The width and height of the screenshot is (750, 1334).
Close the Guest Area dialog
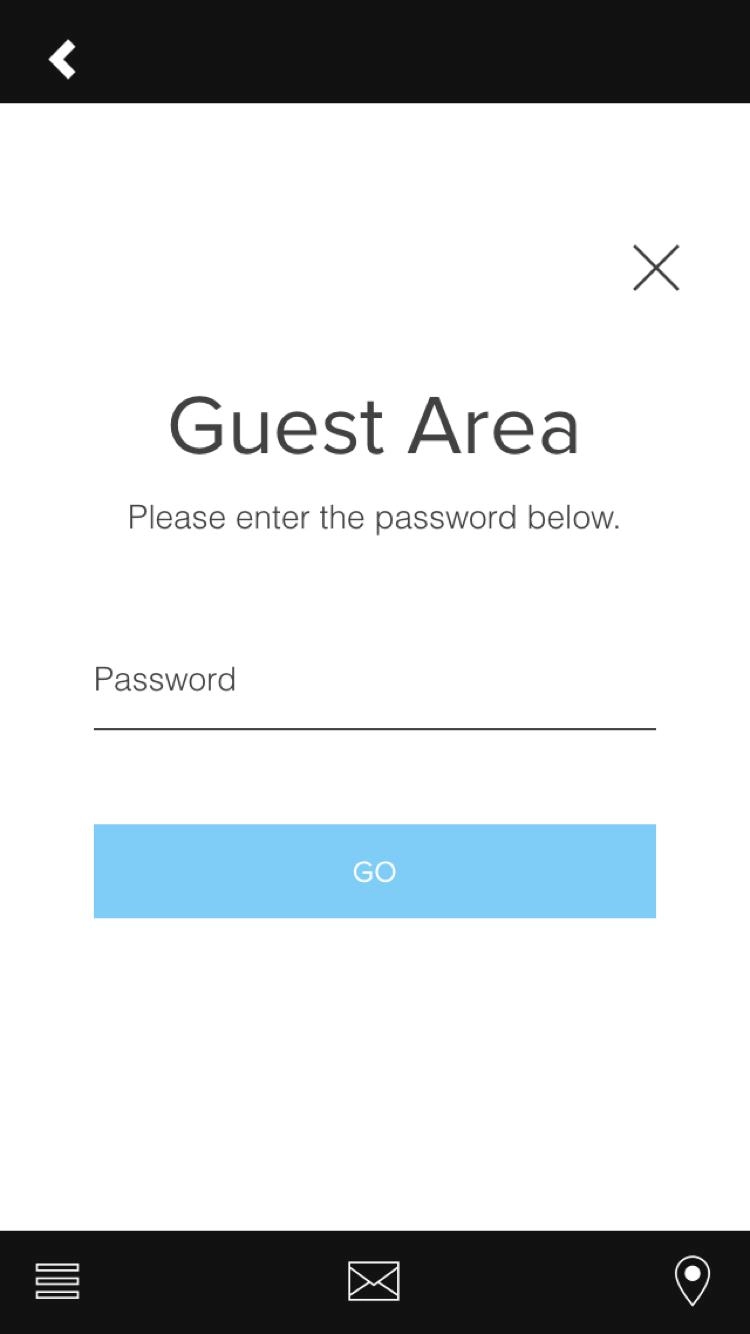pyautogui.click(x=656, y=268)
